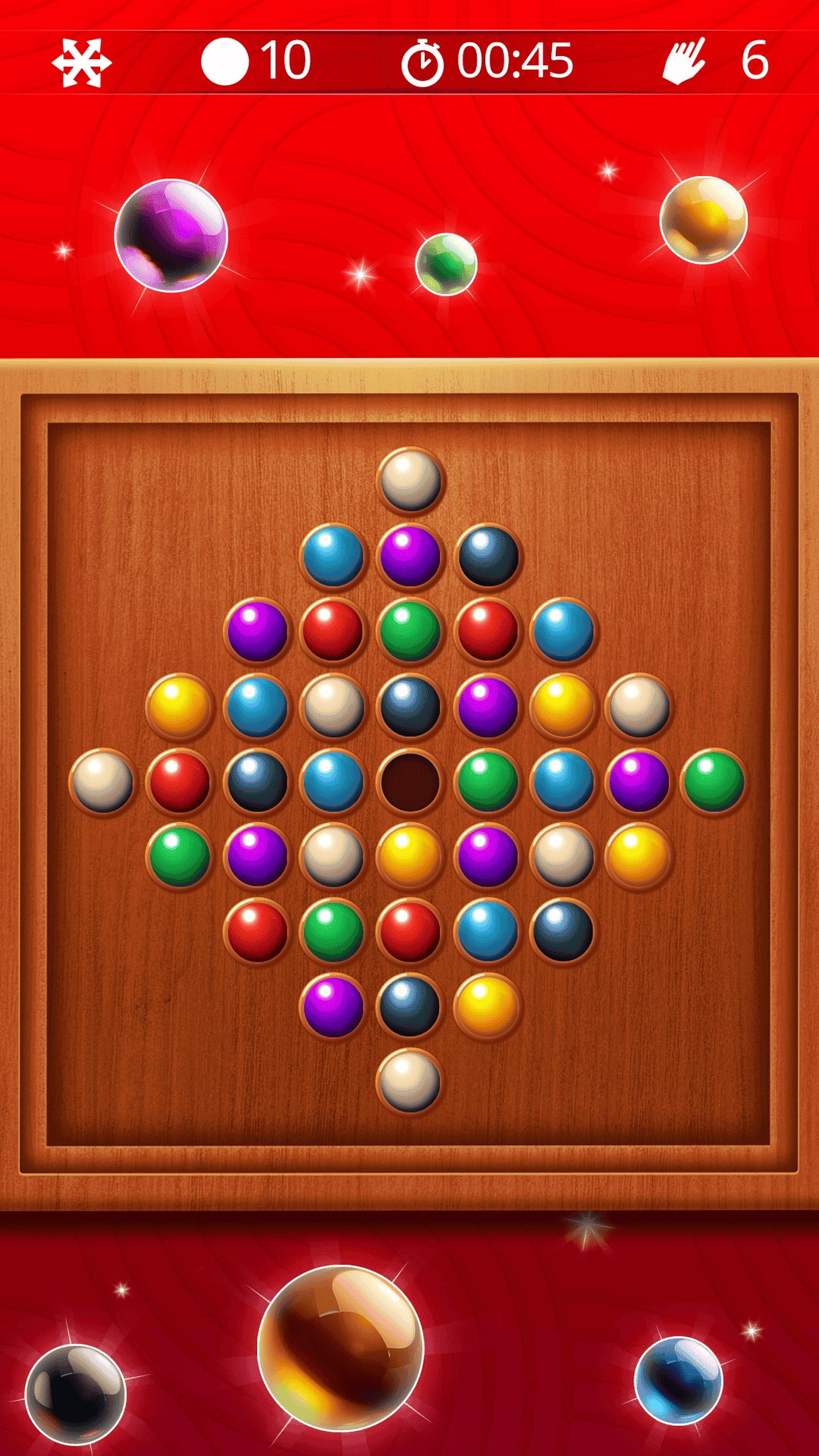This screenshot has width=819, height=1456.
Task: Tap the green marble at the board's right tip
Action: pos(714,782)
